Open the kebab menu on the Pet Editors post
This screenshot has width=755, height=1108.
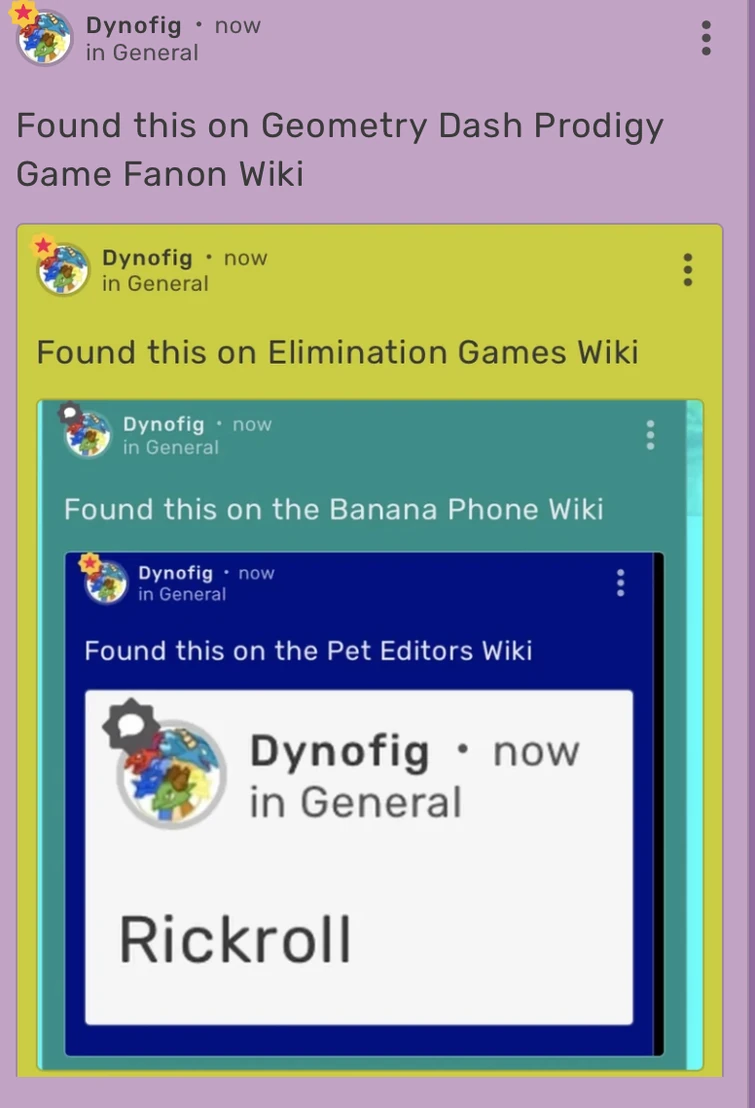click(x=619, y=584)
